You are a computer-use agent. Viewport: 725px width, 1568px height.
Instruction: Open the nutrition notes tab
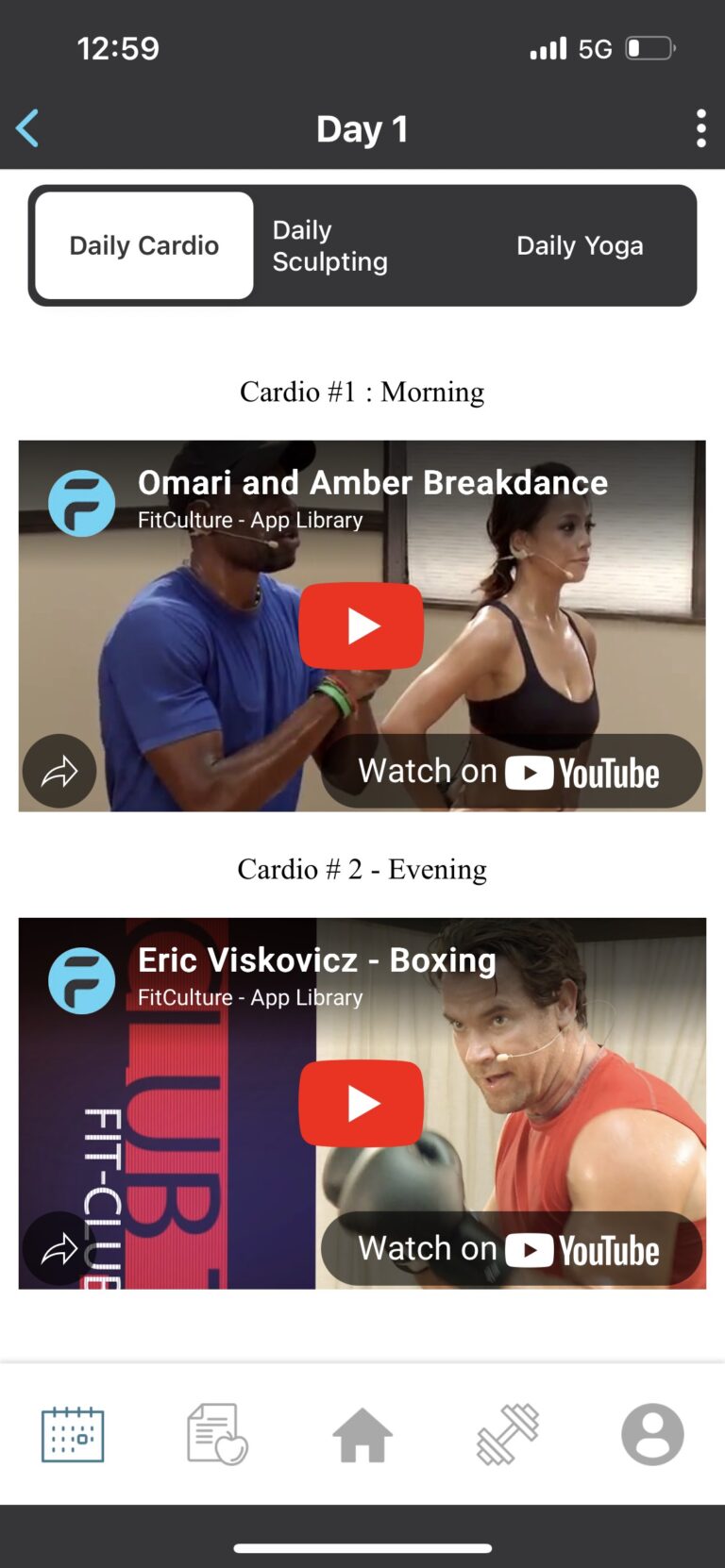pos(217,1434)
